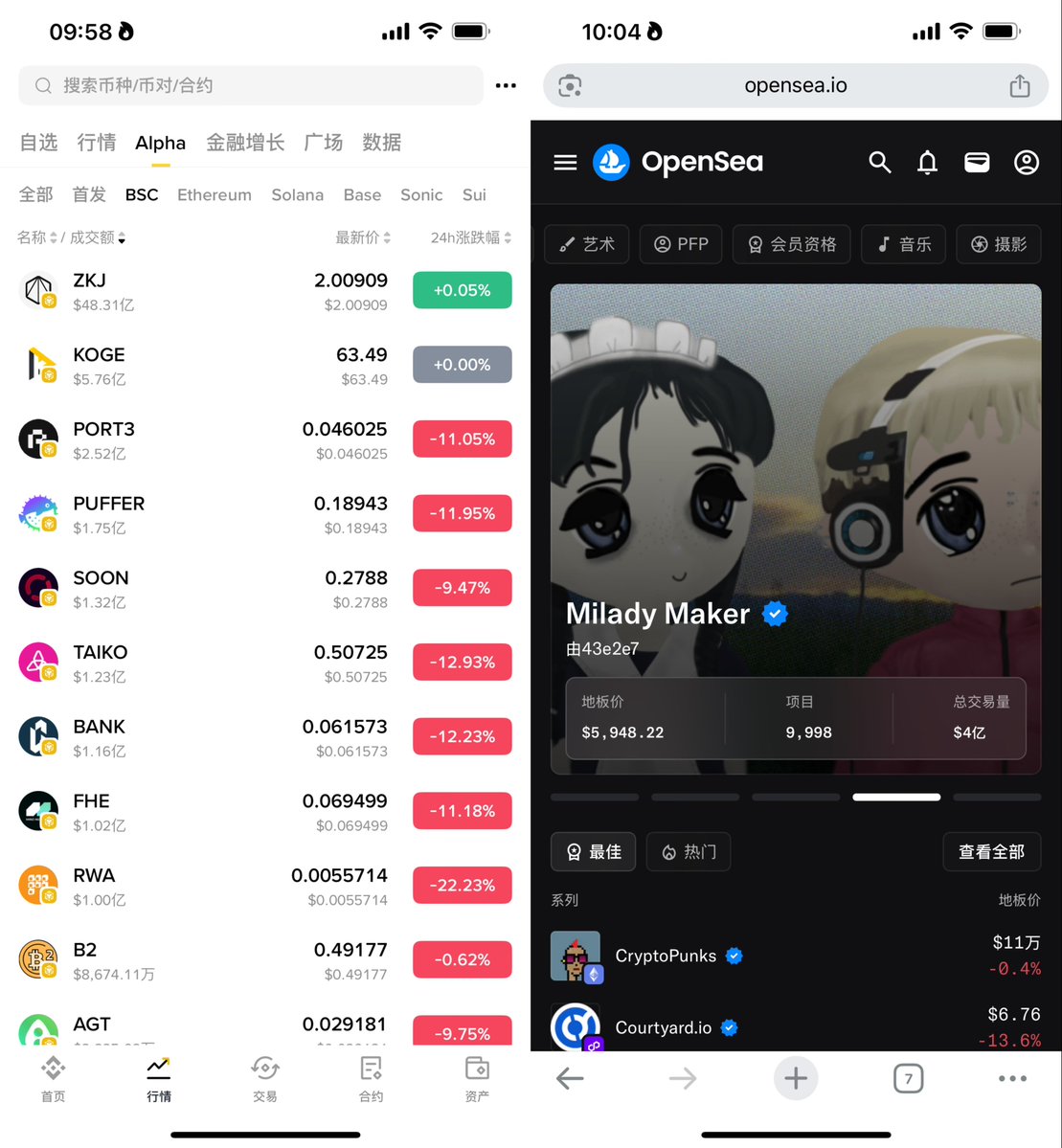Select the Ethereum chain filter
The height and width of the screenshot is (1148, 1062).
215,194
